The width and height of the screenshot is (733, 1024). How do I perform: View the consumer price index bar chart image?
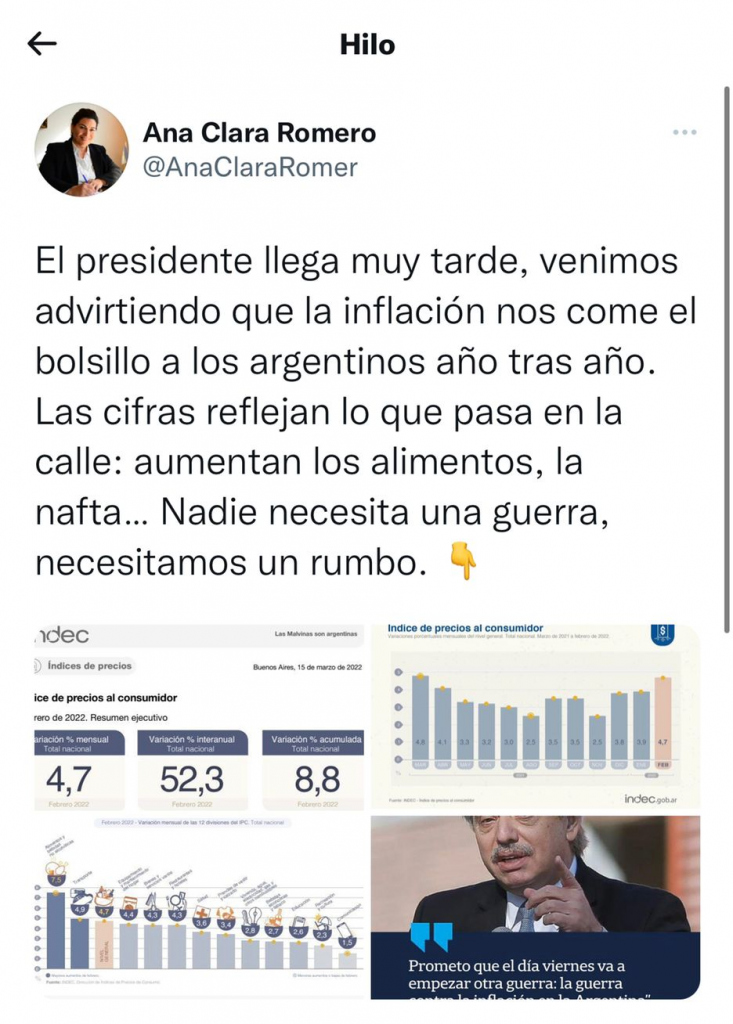click(x=535, y=715)
